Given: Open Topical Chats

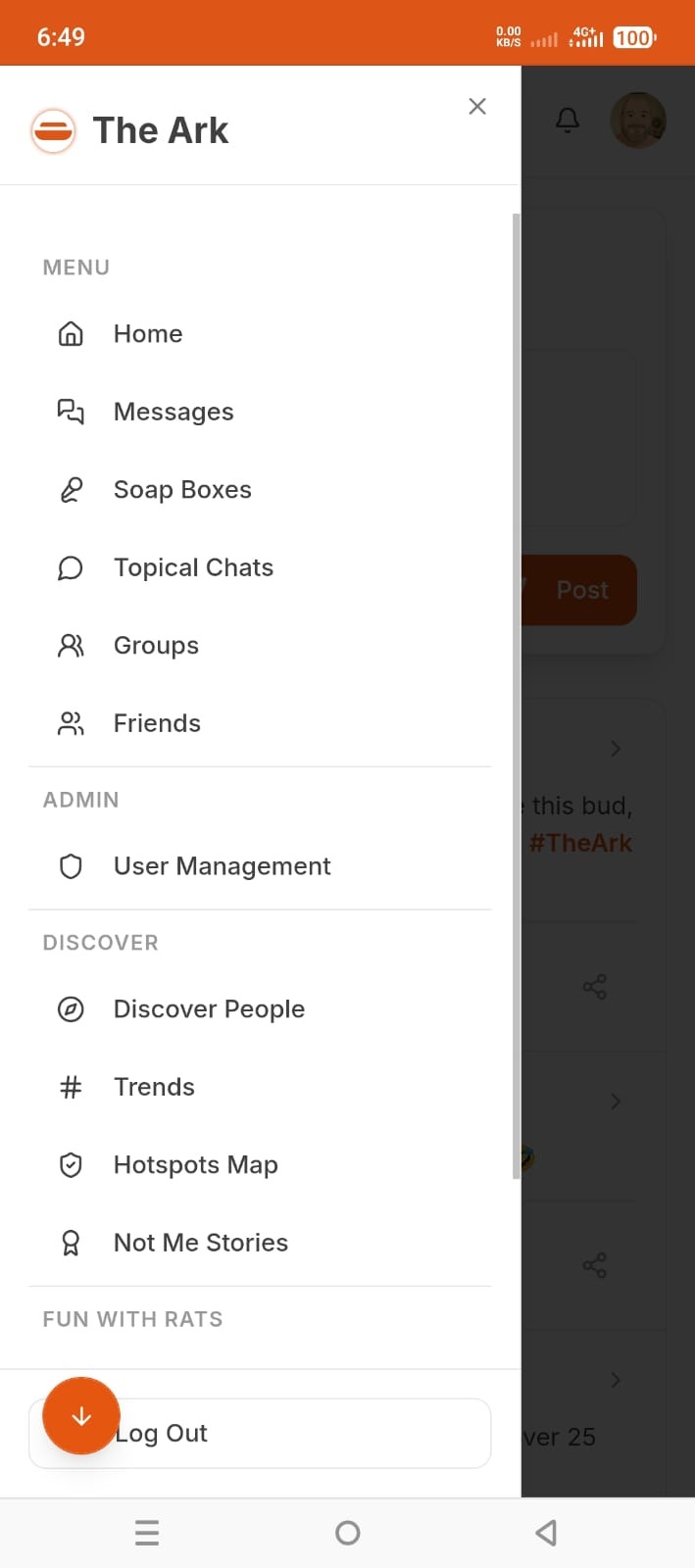Looking at the screenshot, I should click(x=192, y=567).
